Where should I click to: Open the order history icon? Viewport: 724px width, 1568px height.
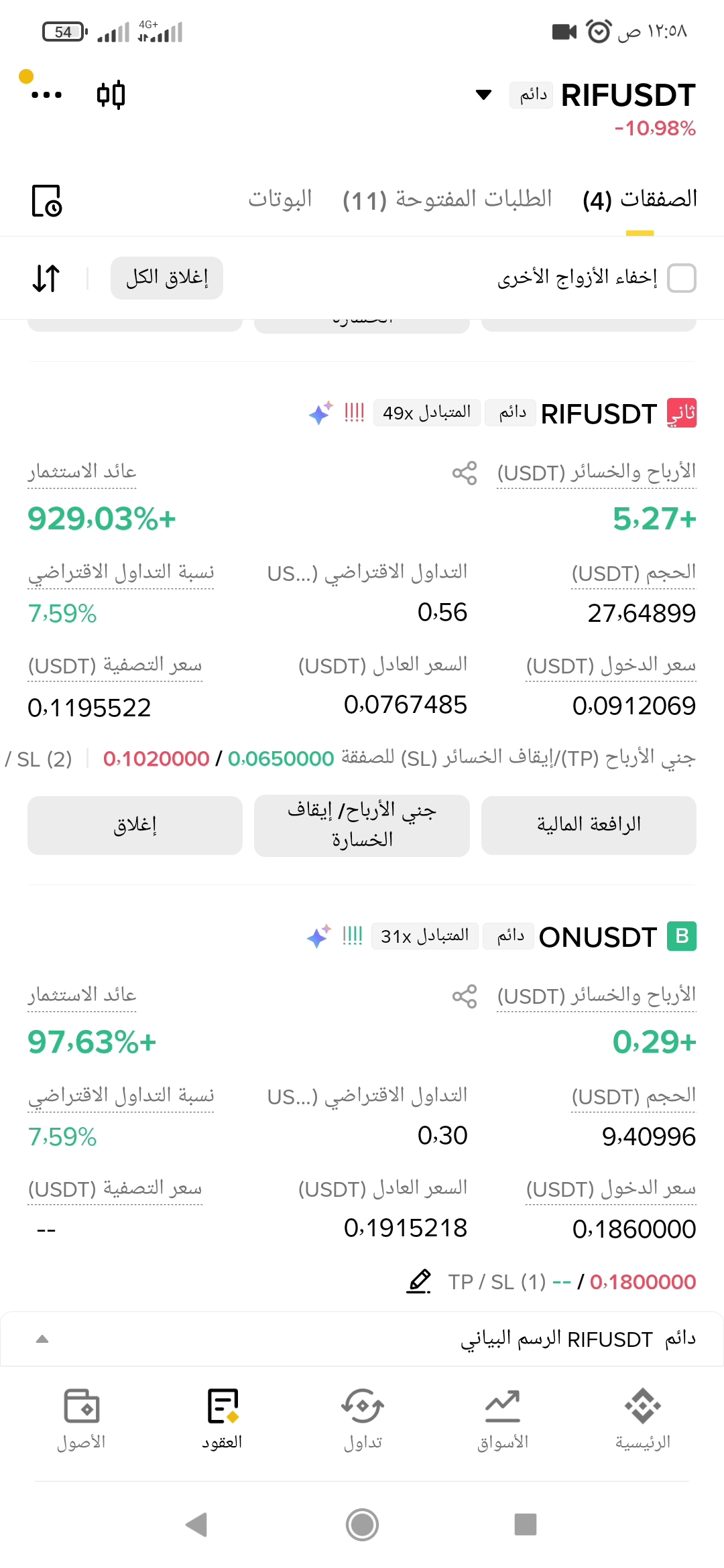coord(47,201)
